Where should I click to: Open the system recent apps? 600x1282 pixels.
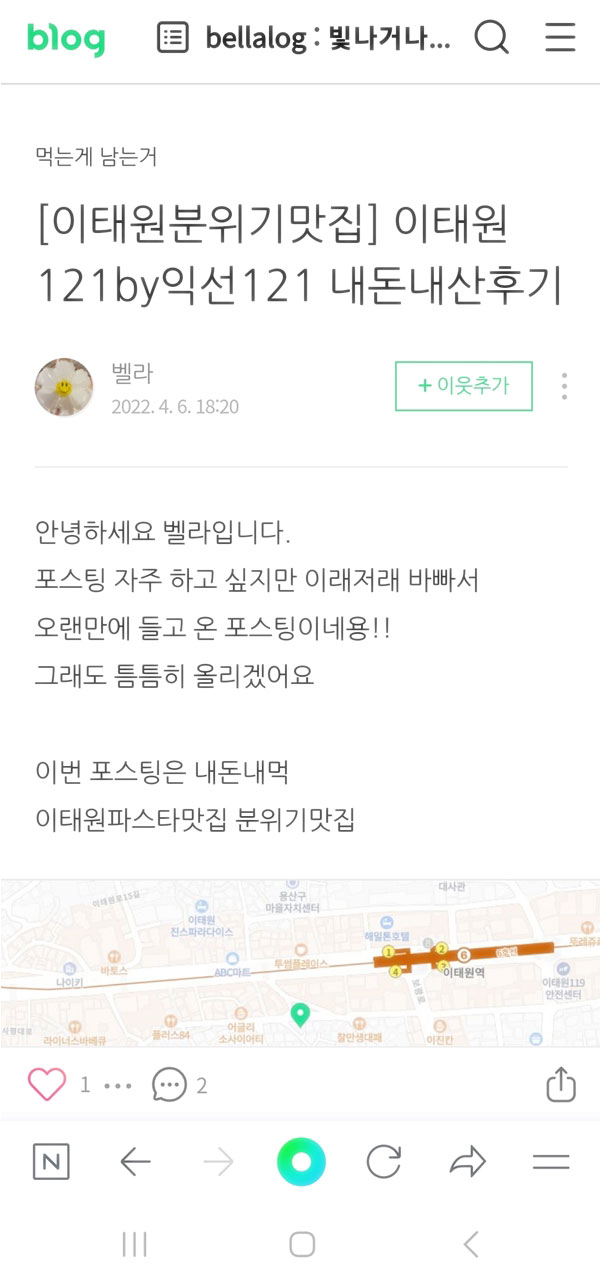[134, 1244]
